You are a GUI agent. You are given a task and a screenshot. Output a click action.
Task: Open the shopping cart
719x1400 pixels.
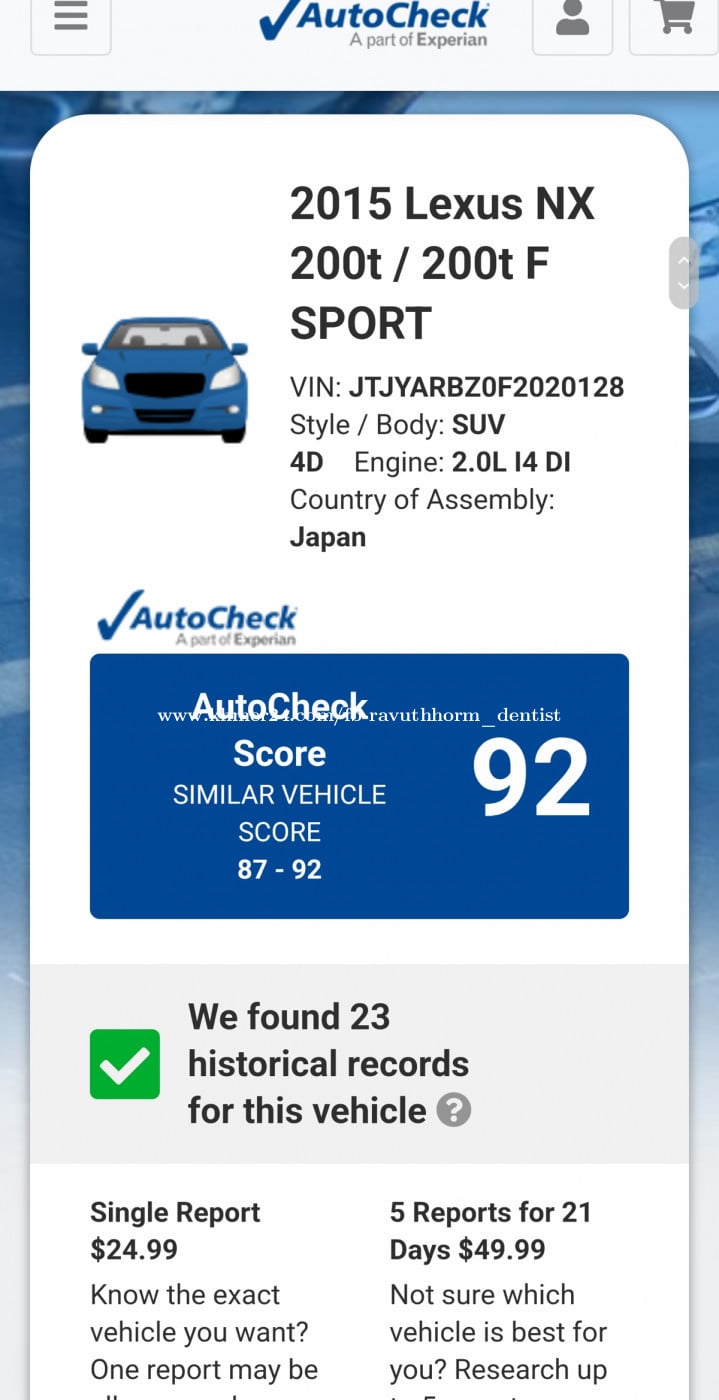click(675, 18)
